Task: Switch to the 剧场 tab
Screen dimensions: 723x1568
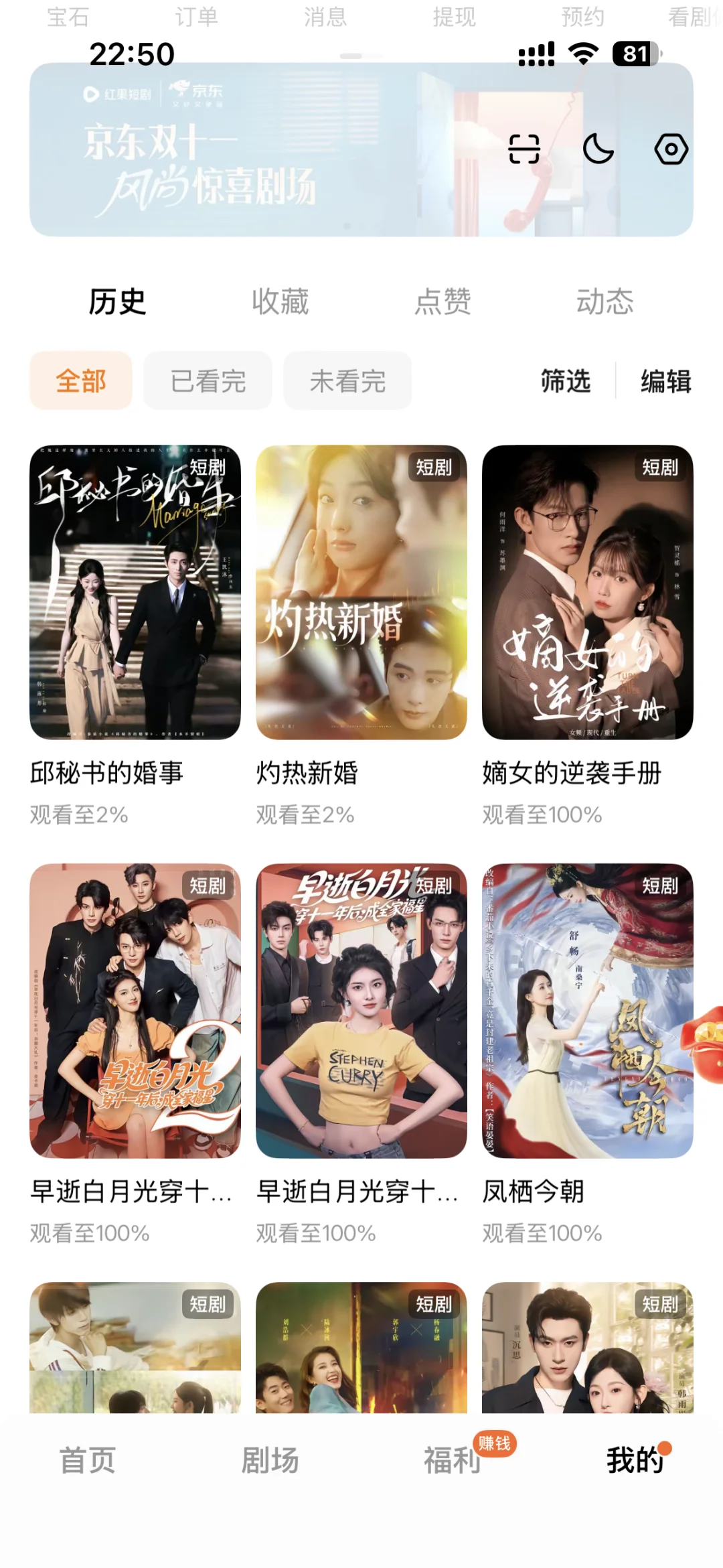Action: pyautogui.click(x=270, y=1460)
